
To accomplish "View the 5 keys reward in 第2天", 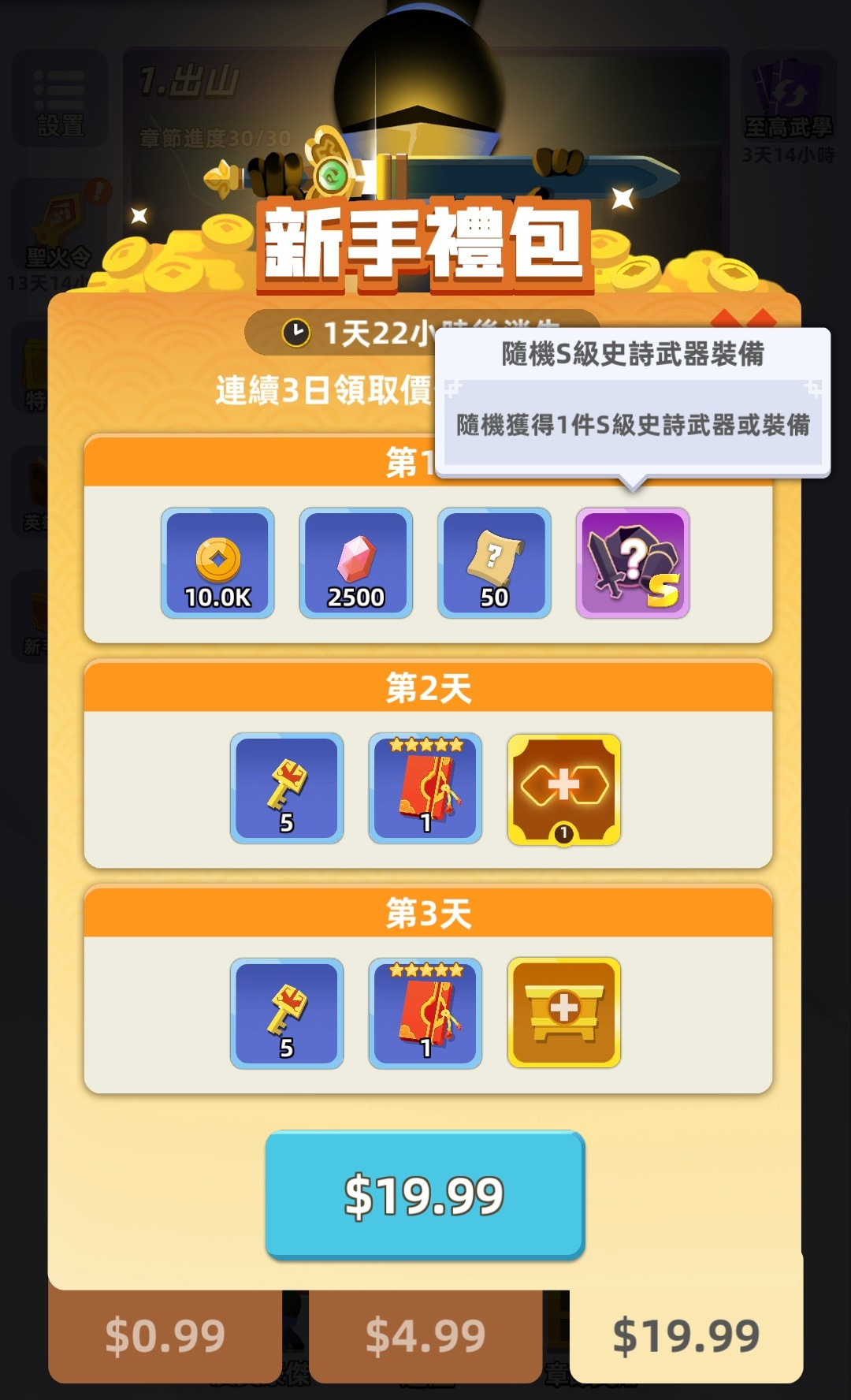I will point(287,788).
